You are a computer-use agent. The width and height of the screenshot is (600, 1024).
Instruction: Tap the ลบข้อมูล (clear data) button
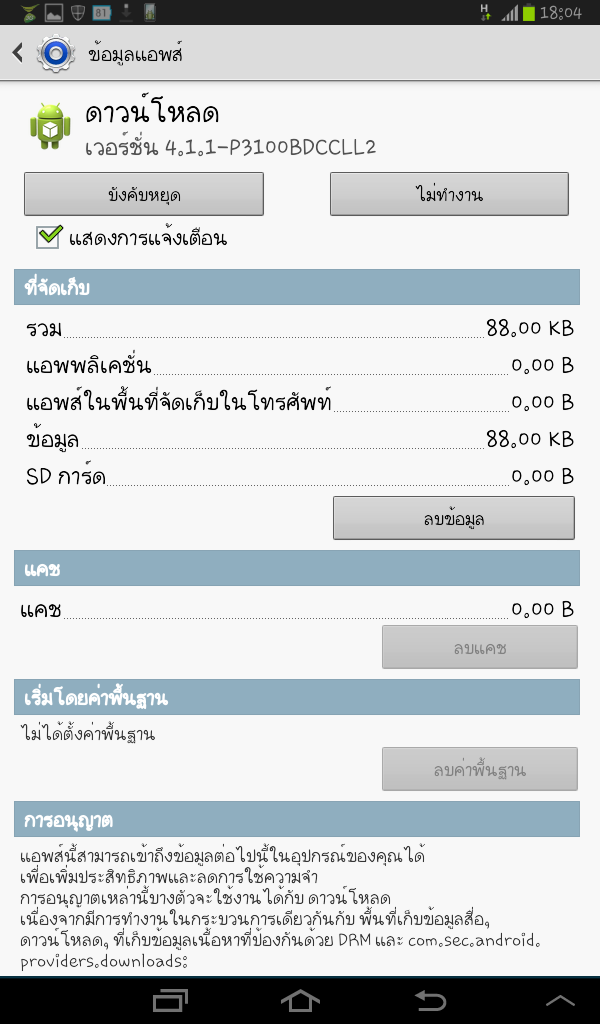coord(454,518)
